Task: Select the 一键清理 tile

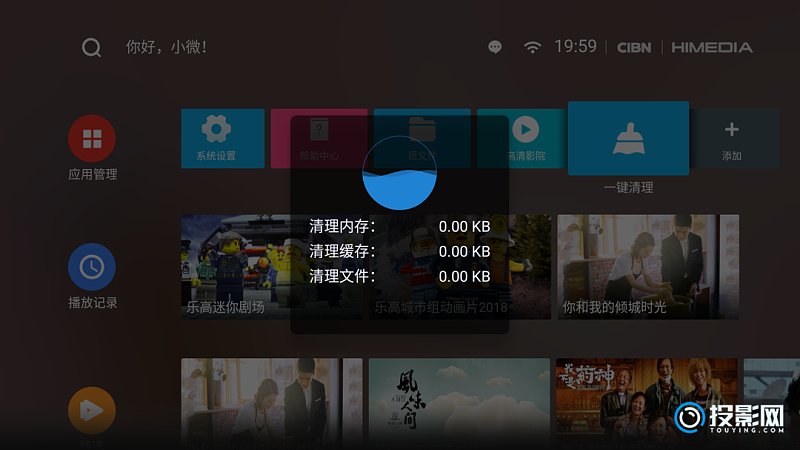Action: point(628,139)
